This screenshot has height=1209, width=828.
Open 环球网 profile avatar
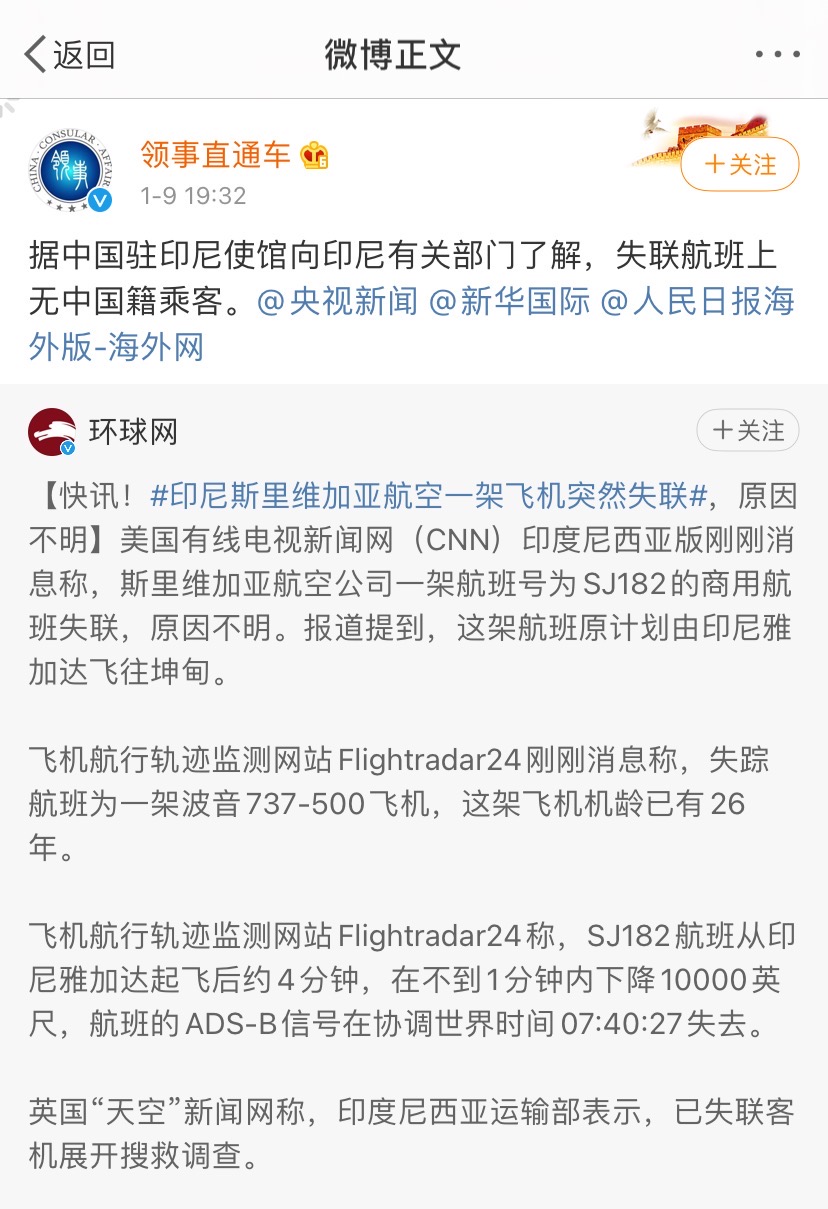[52, 432]
